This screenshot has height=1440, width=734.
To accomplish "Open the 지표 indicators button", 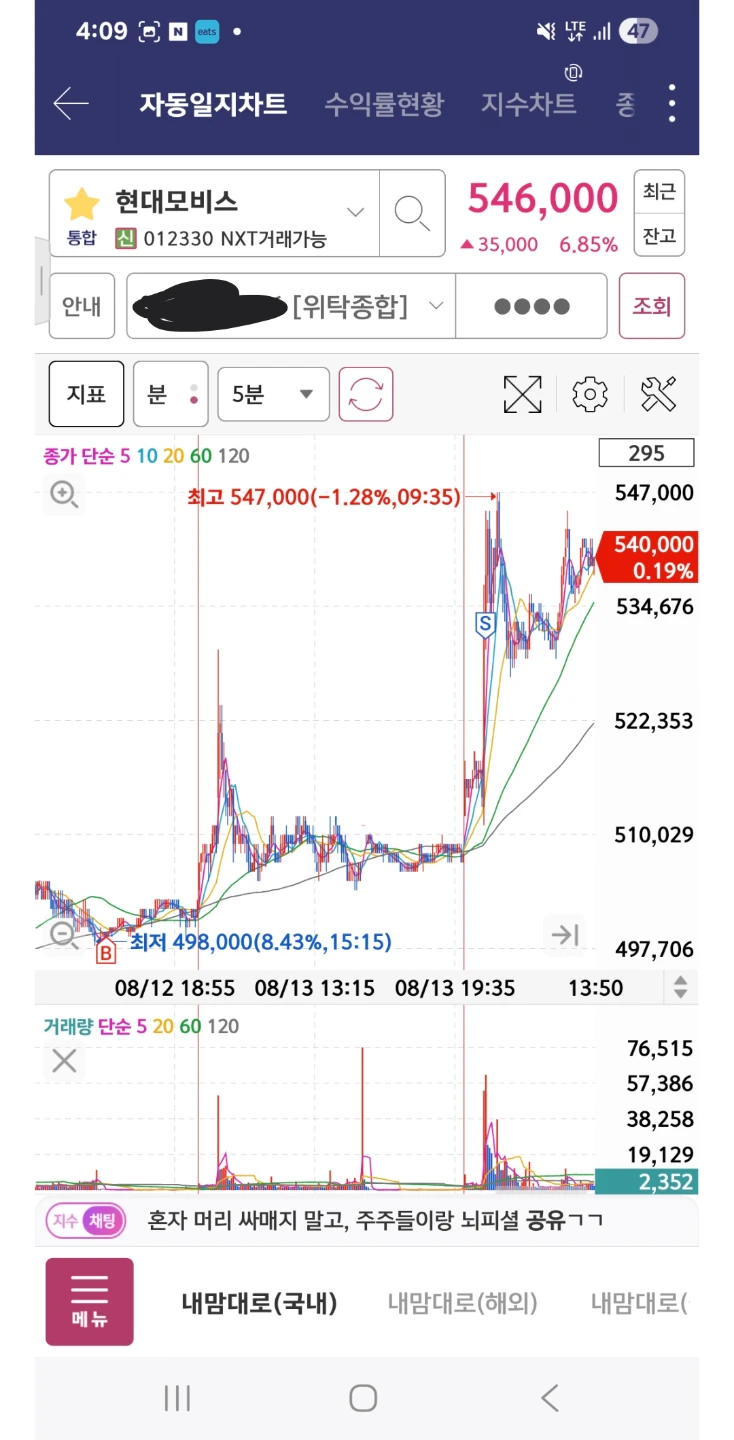I will (x=87, y=394).
